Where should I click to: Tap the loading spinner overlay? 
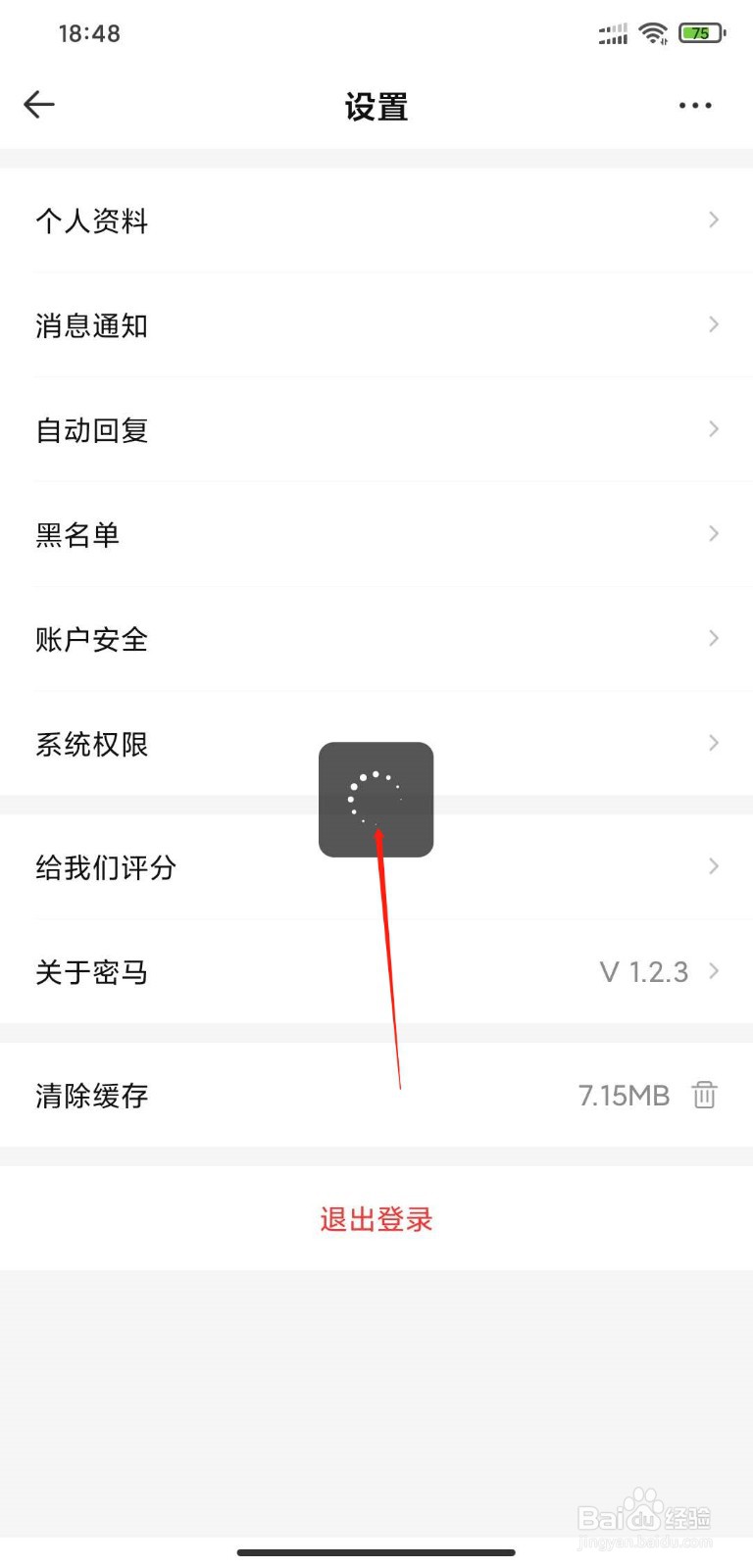pos(376,799)
